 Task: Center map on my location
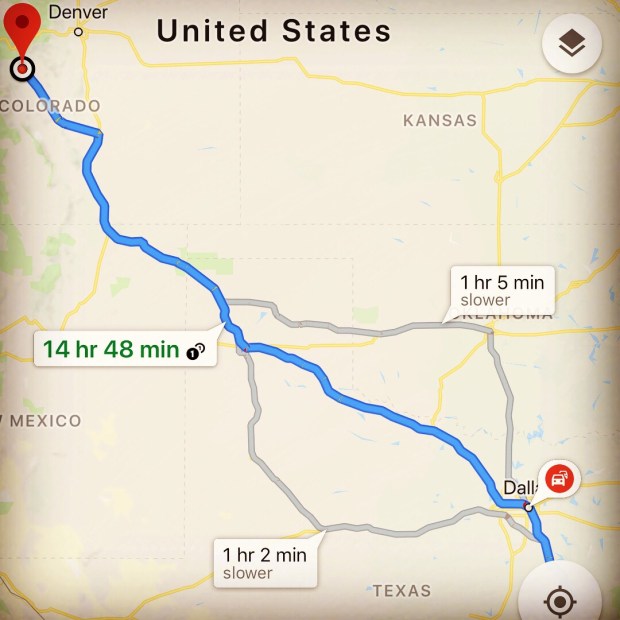click(560, 601)
